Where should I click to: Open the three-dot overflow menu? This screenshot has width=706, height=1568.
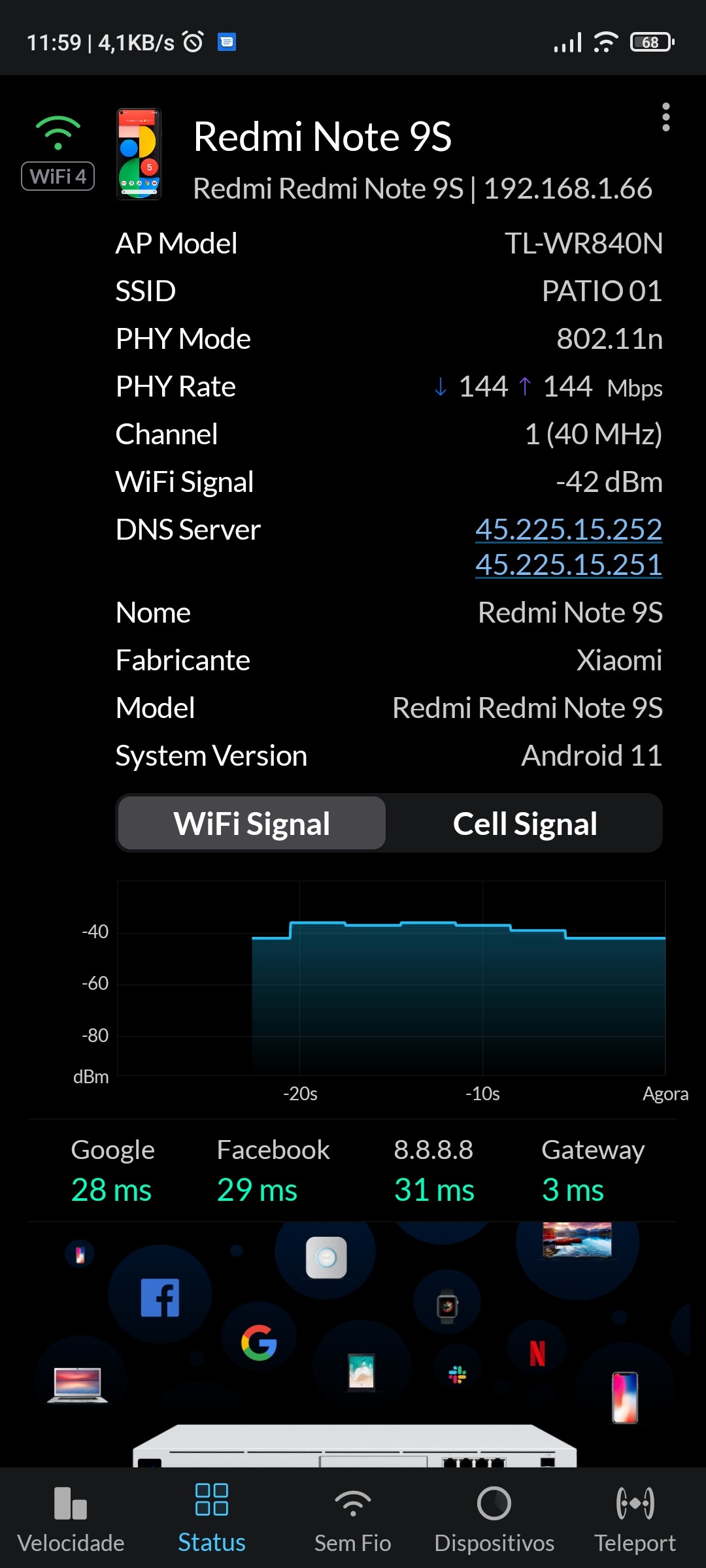point(665,118)
